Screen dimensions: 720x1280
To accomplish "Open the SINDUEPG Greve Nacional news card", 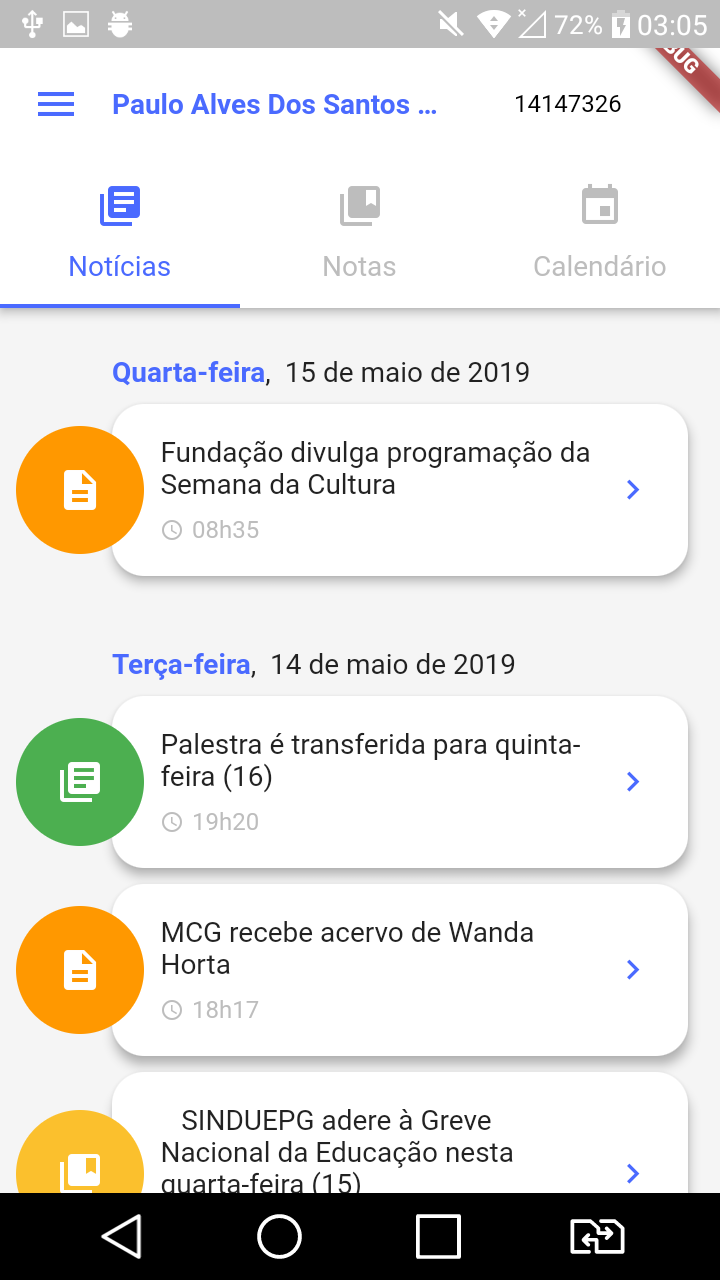I will click(400, 1150).
